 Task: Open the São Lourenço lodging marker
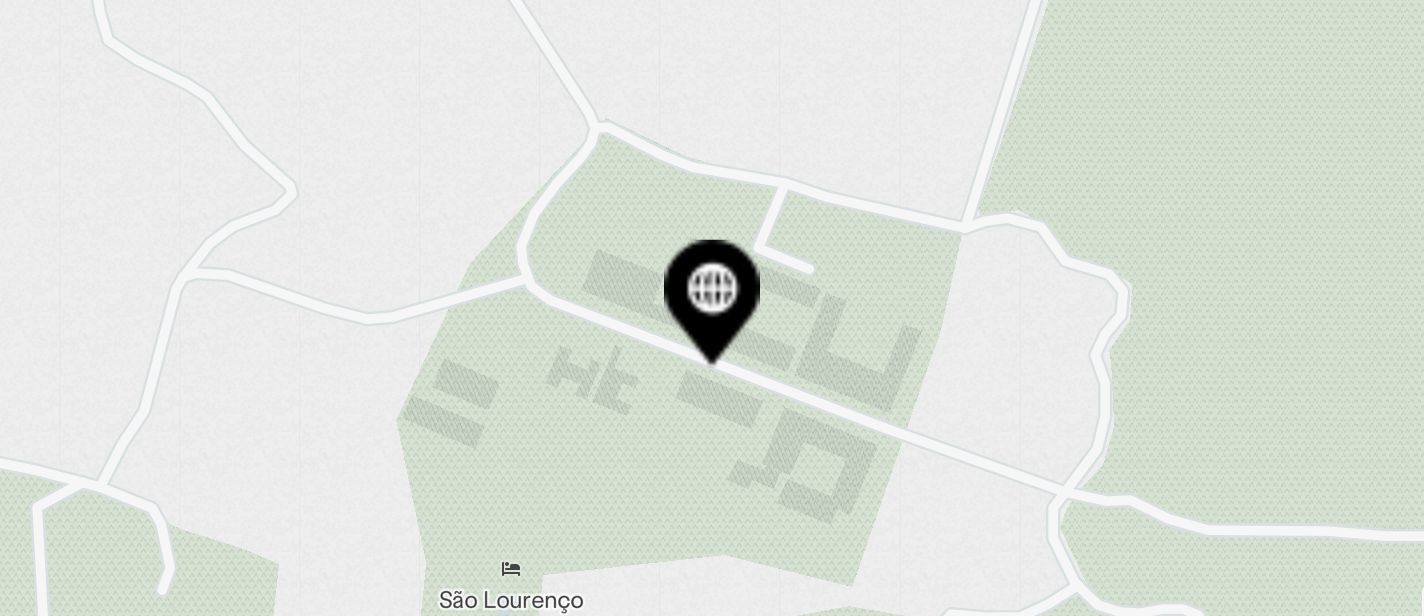tap(511, 570)
